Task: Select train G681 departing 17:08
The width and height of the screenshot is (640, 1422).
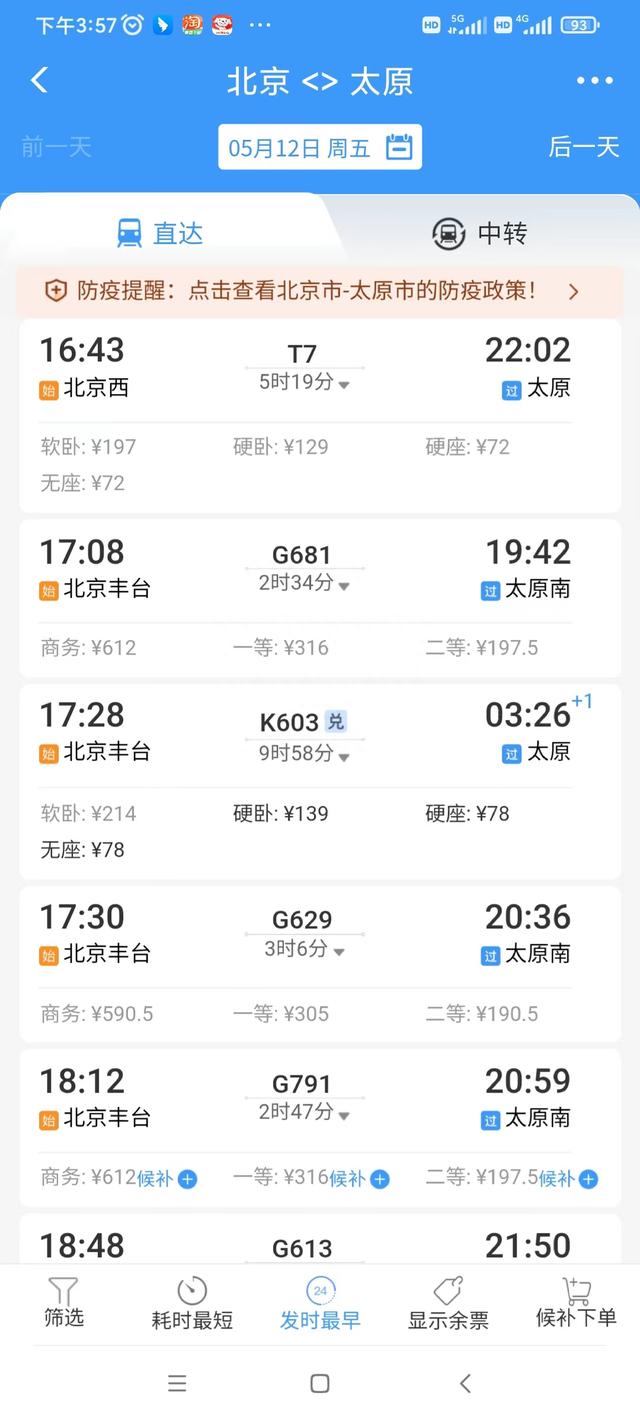Action: coord(320,598)
